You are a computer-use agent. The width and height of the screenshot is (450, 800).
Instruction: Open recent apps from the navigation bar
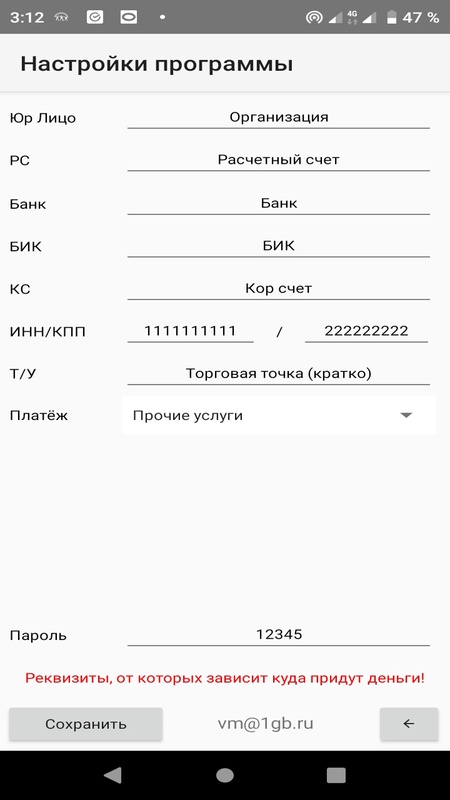(336, 776)
